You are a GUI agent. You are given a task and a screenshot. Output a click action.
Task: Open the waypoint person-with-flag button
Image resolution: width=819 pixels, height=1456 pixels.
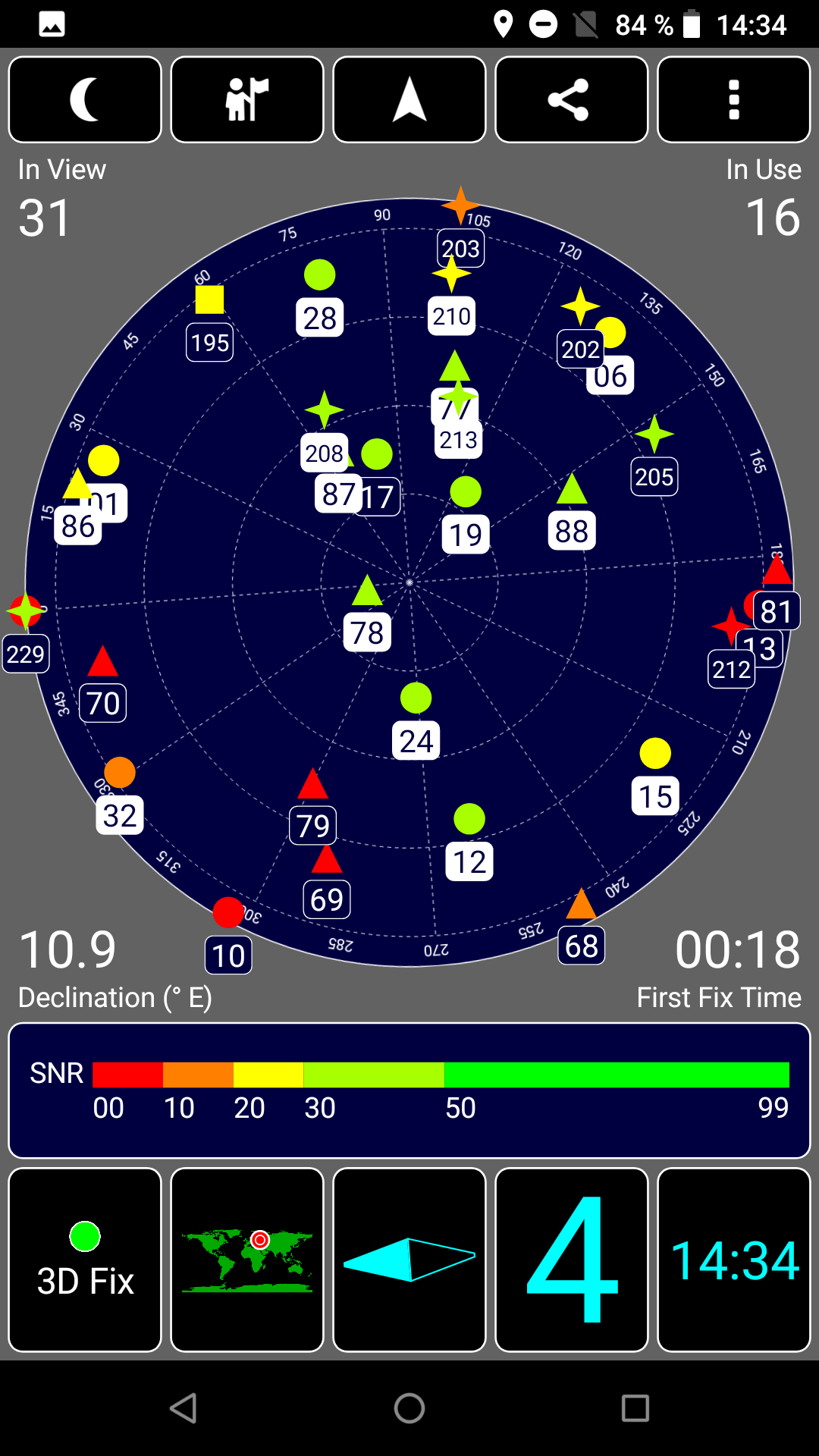pyautogui.click(x=247, y=99)
